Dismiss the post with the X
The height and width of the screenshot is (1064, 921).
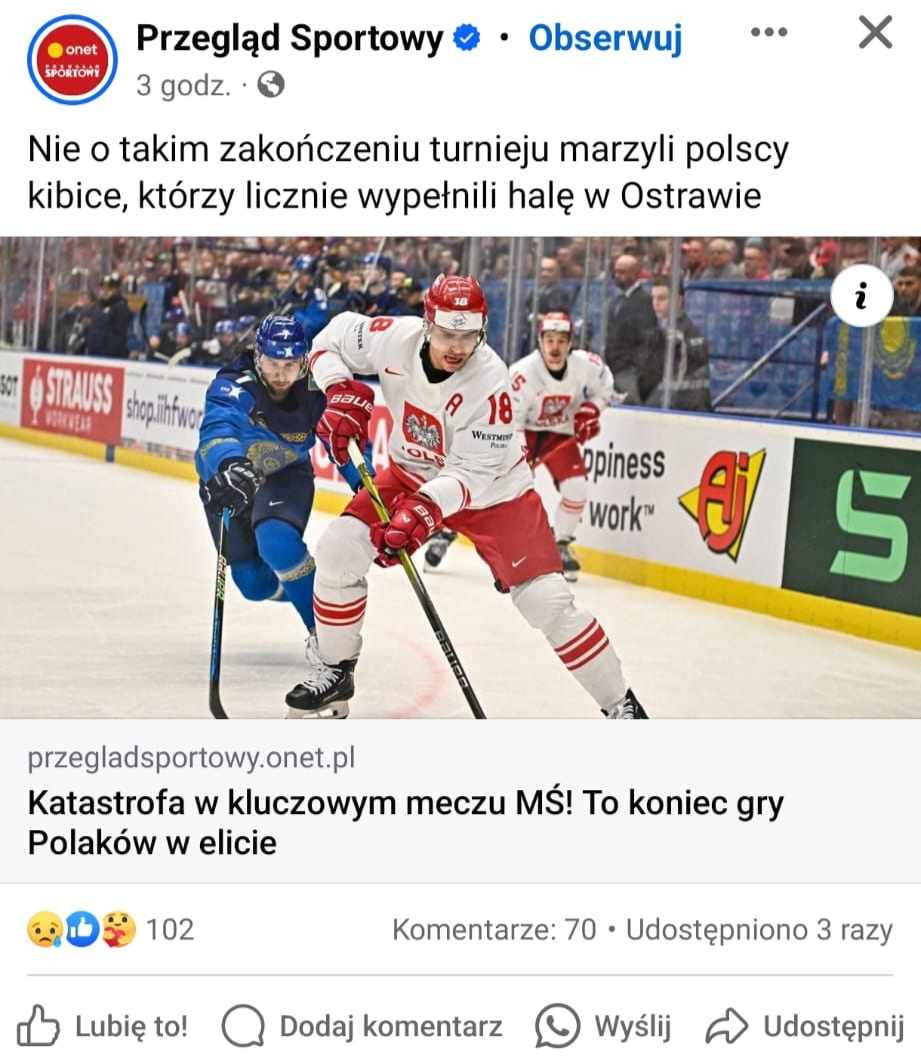875,33
